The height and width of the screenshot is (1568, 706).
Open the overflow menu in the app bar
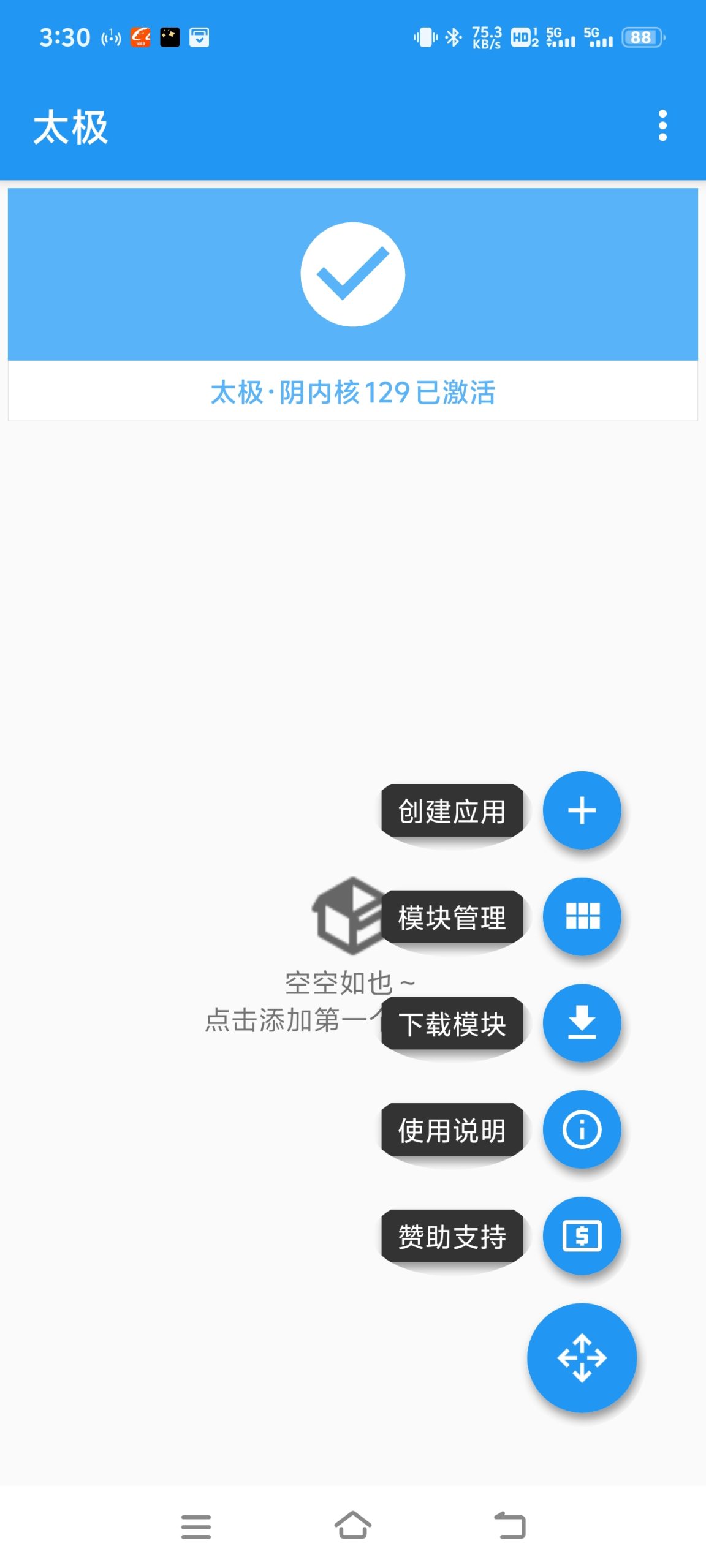tap(662, 126)
